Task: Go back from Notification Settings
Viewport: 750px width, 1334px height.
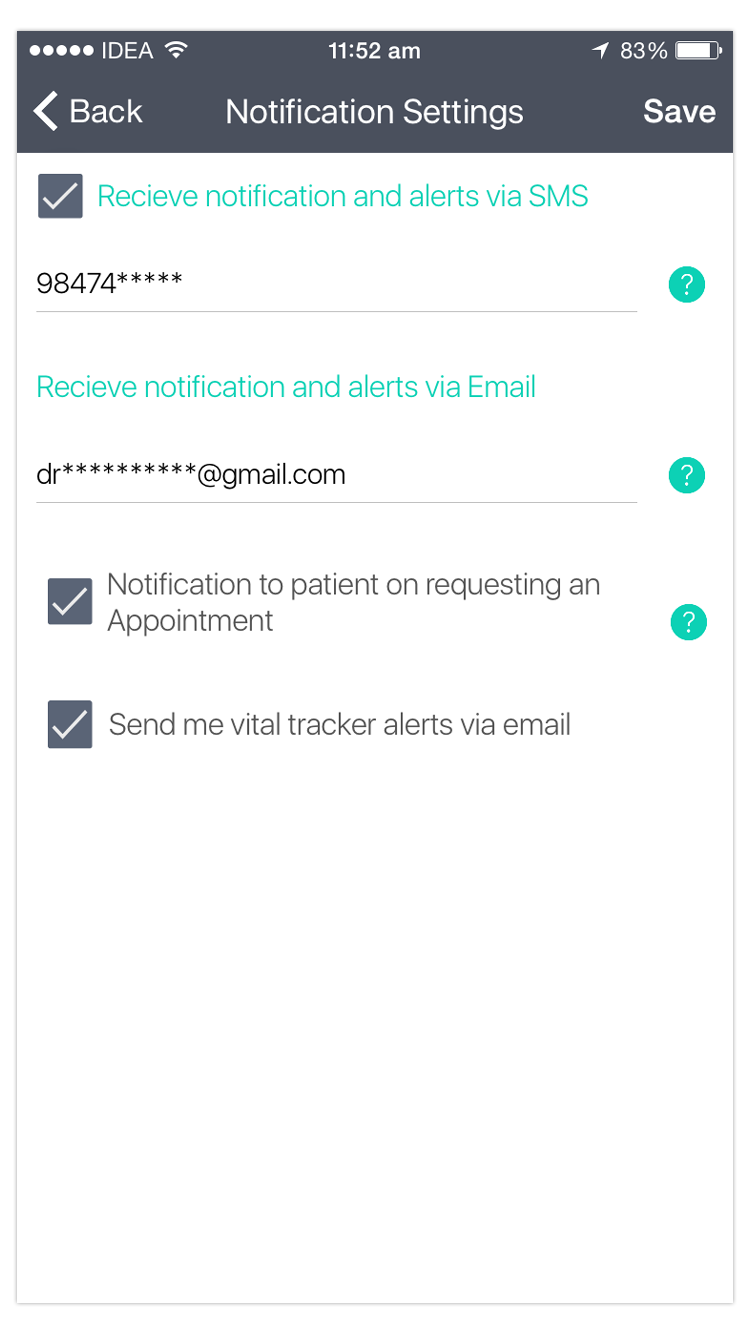Action: pos(88,111)
